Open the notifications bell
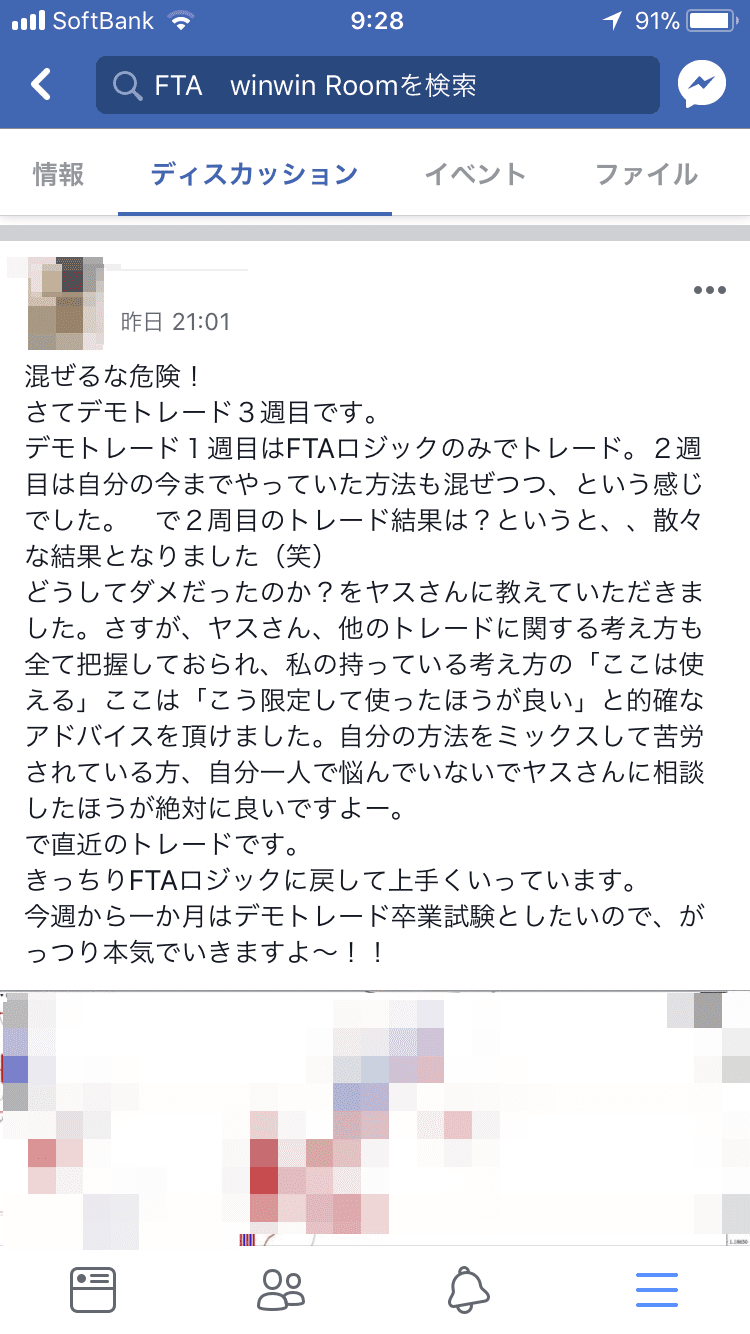 tap(469, 1290)
